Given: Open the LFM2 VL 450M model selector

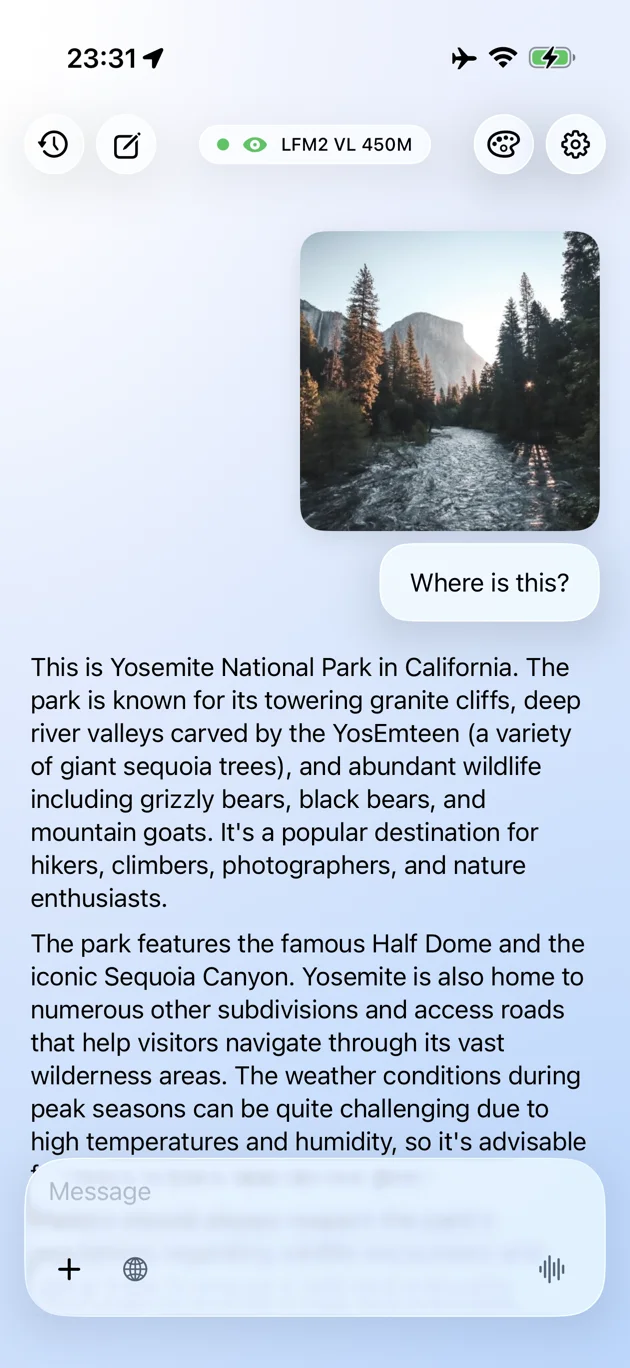Looking at the screenshot, I should coord(315,145).
